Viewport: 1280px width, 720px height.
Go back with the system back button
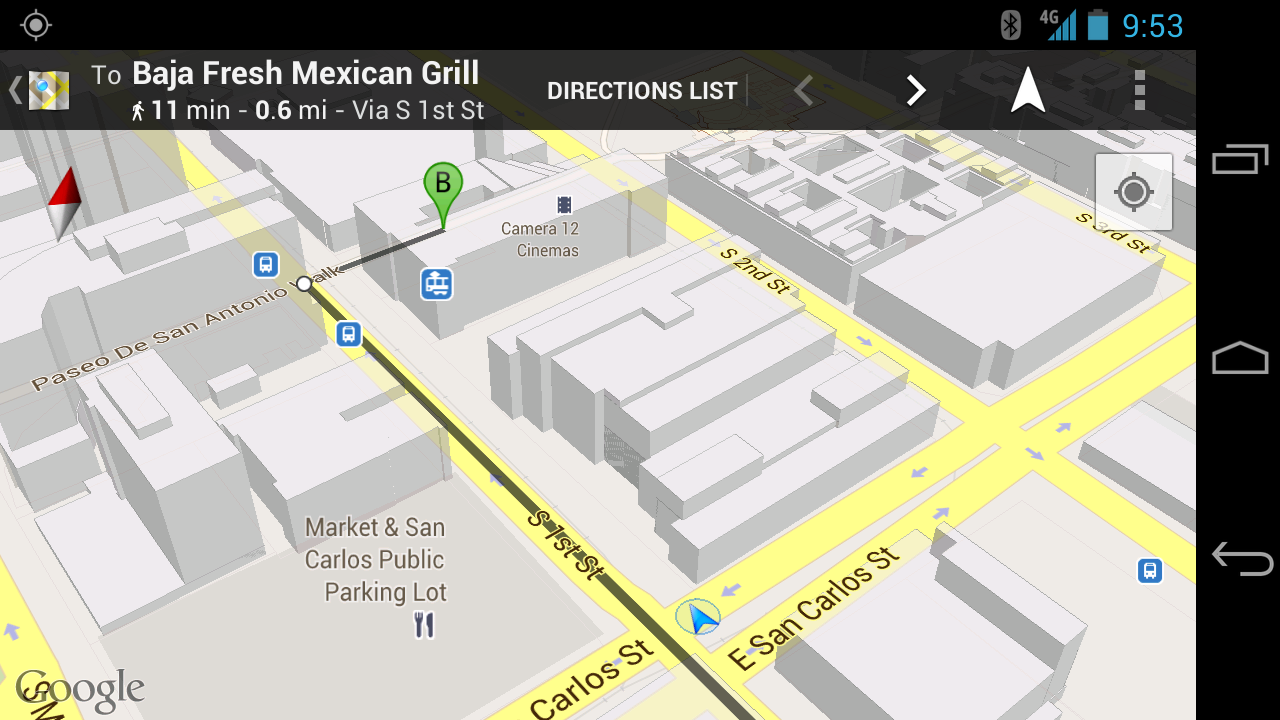[1240, 558]
